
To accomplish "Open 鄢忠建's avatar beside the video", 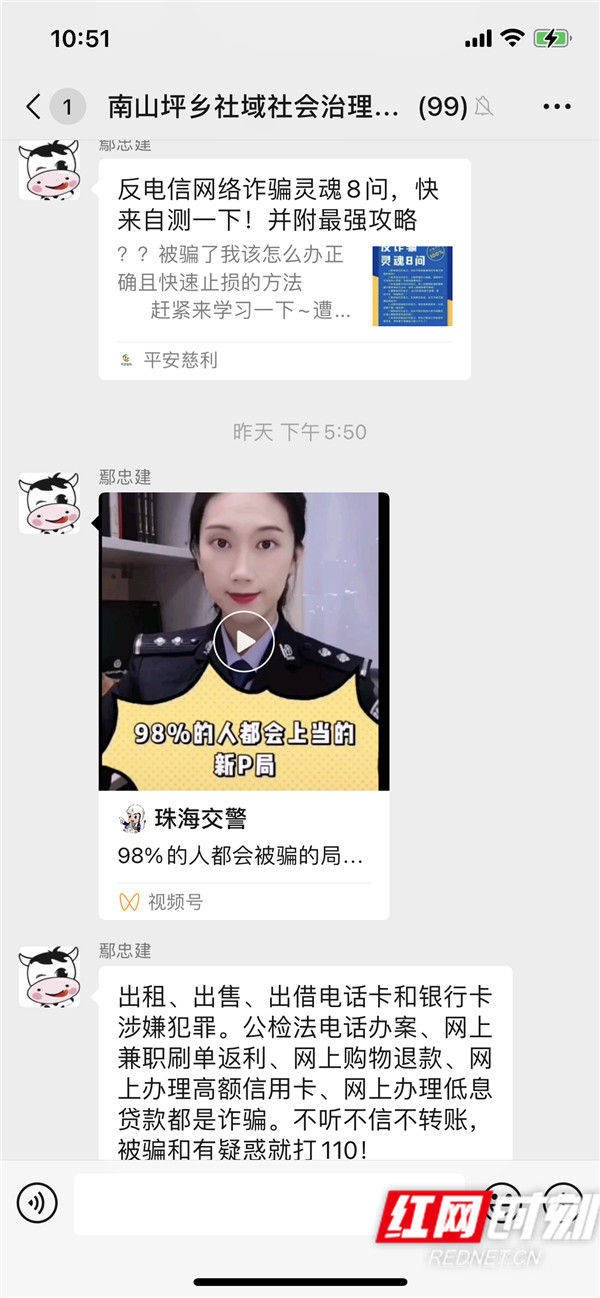I will pyautogui.click(x=49, y=502).
